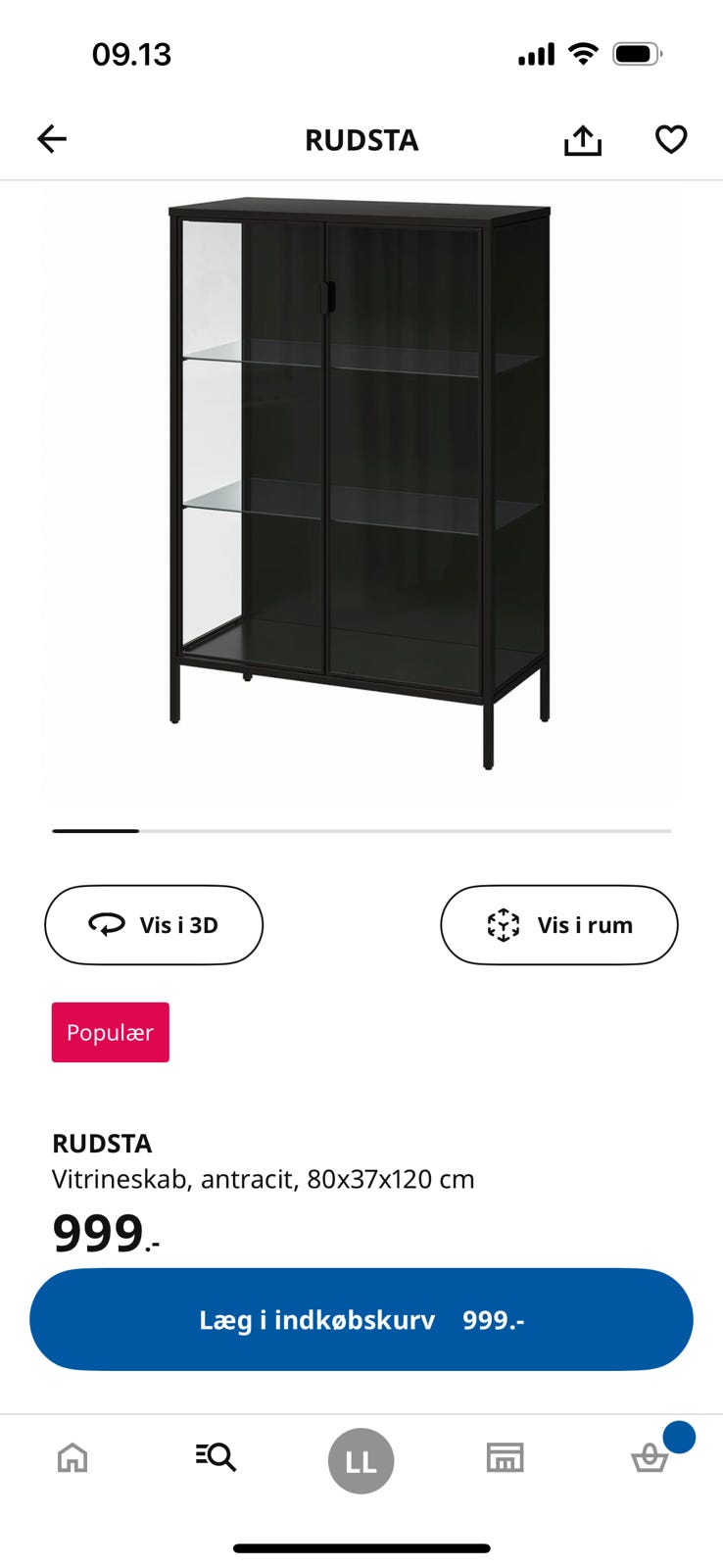Viewport: 723px width, 1568px height.
Task: Open 'Vis i rum' to place cabinet virtually
Action: (558, 924)
